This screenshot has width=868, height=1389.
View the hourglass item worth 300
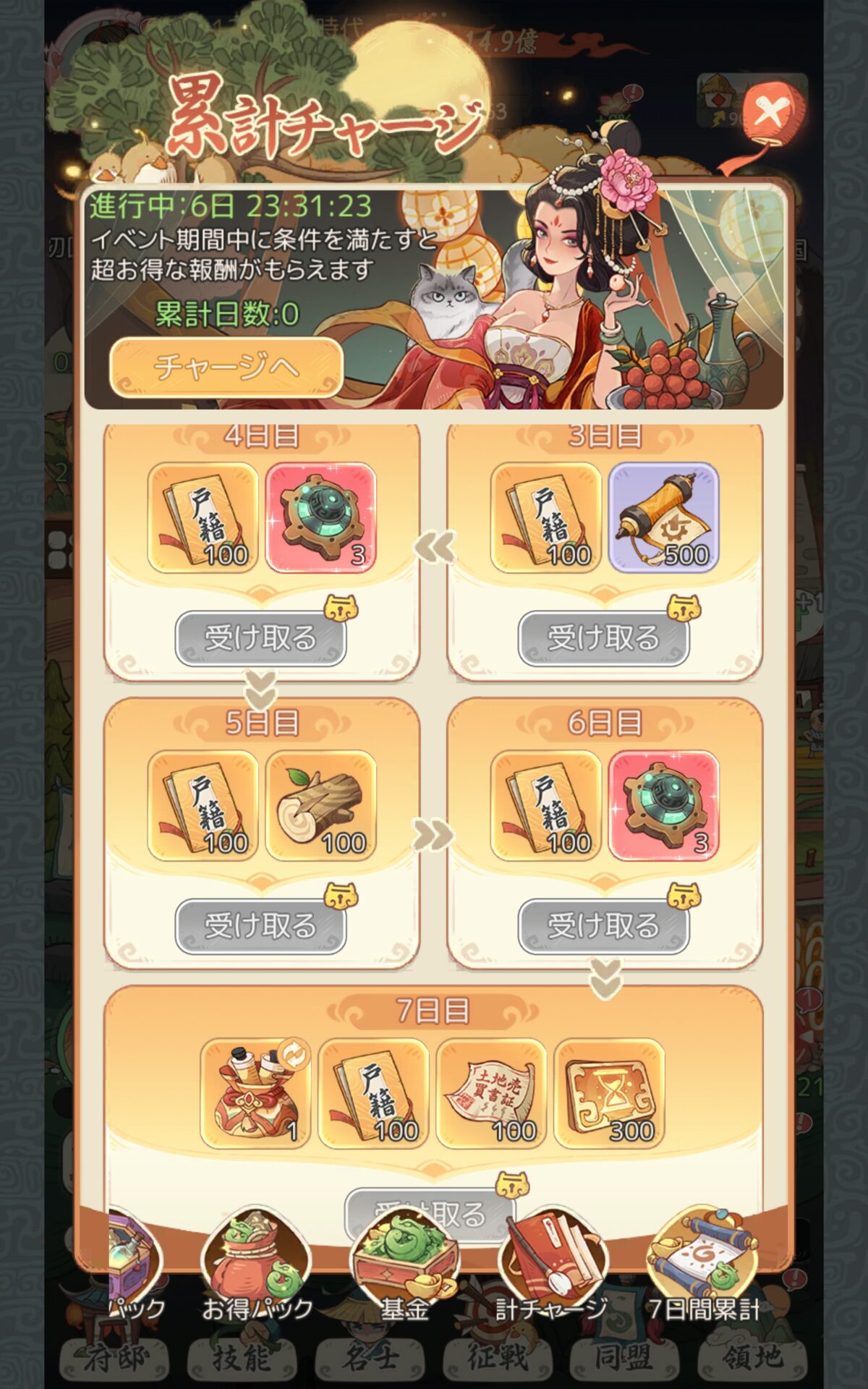click(x=609, y=1094)
